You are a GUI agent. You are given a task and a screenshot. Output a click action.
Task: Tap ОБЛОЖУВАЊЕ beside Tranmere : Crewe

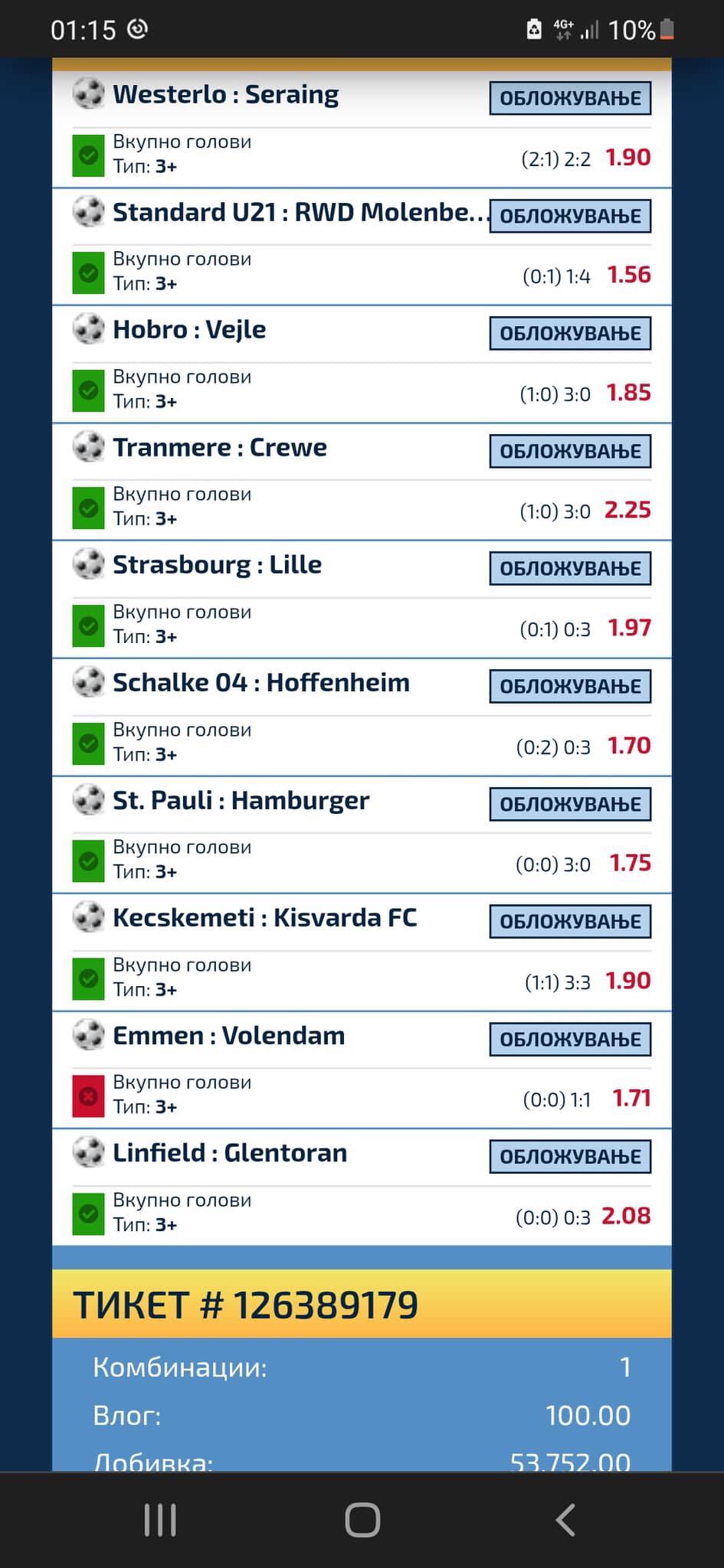[x=570, y=451]
